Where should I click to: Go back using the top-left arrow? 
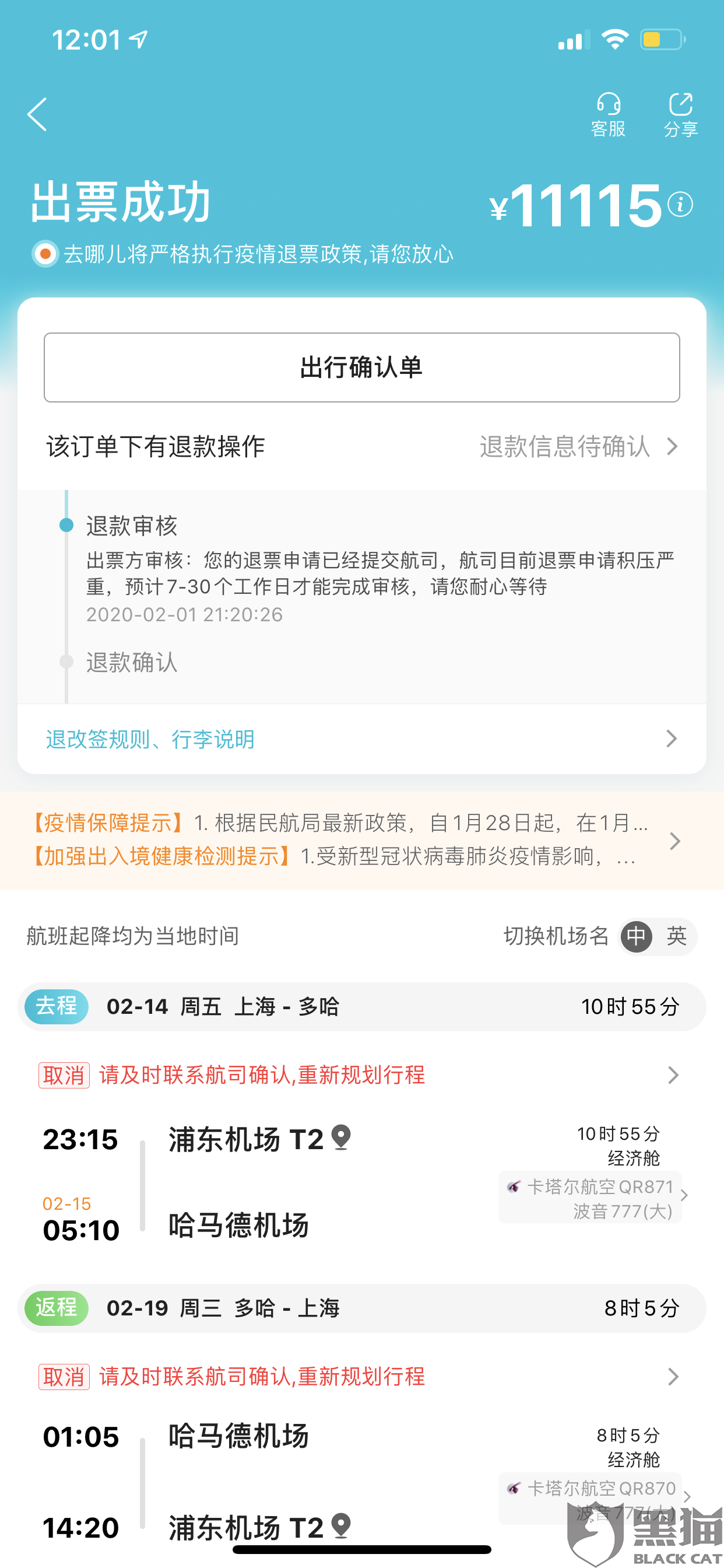[x=37, y=114]
